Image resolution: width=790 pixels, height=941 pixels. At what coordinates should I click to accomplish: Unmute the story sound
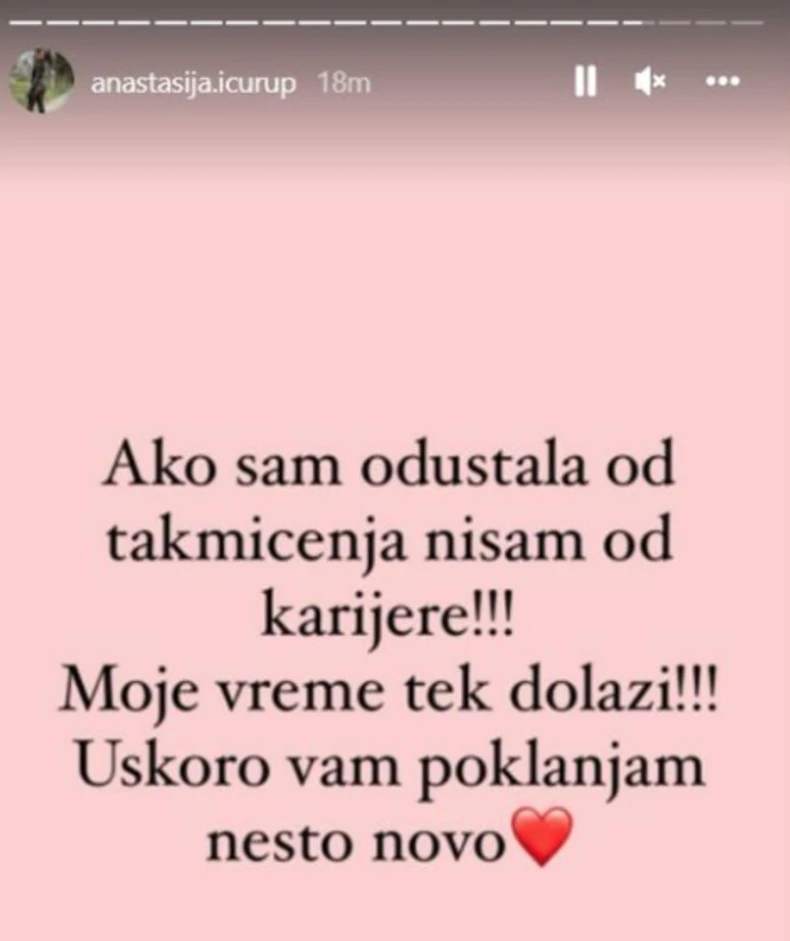tap(649, 83)
